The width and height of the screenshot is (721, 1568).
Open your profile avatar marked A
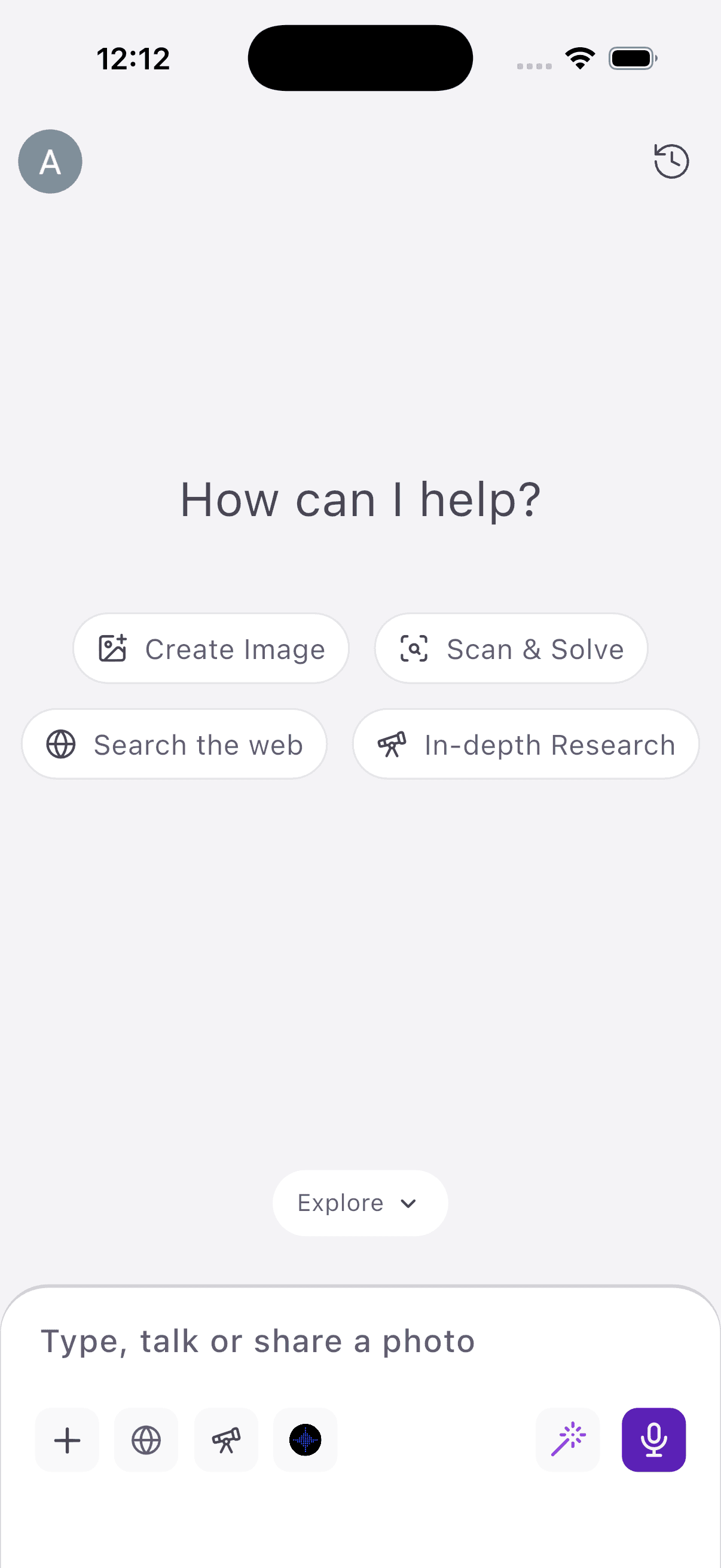(50, 161)
